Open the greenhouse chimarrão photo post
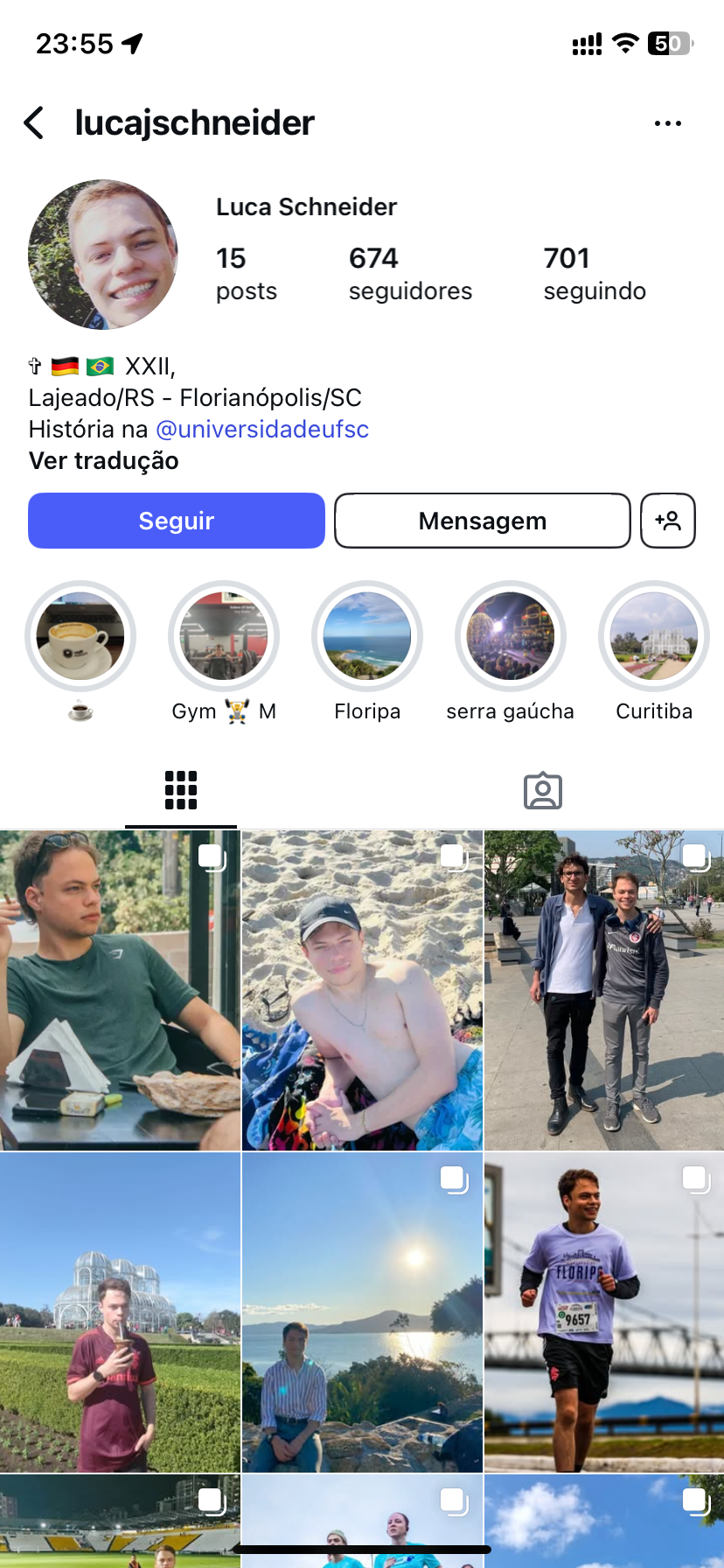 pyautogui.click(x=120, y=1312)
